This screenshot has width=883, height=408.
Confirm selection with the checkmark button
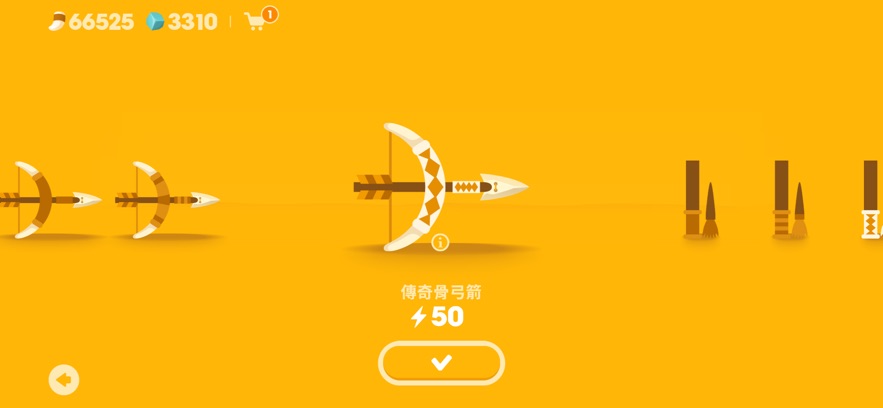[441, 363]
